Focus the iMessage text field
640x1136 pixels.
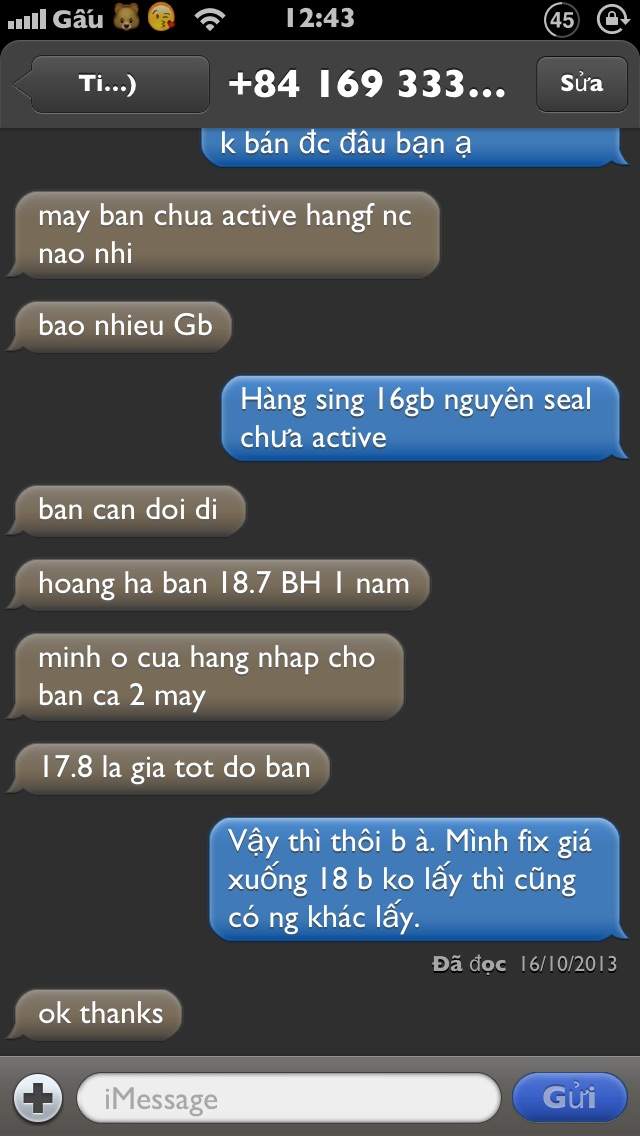coord(288,1098)
